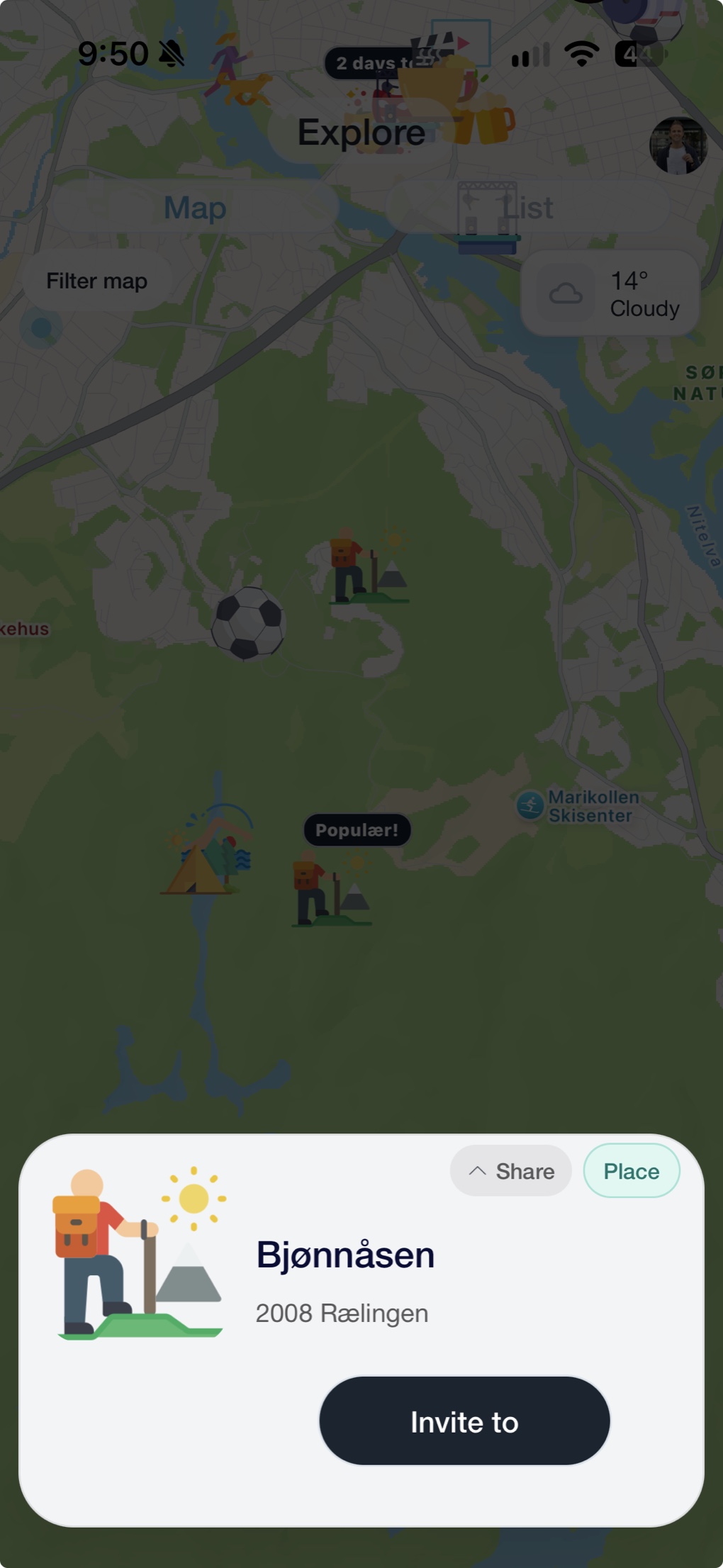The height and width of the screenshot is (1568, 723).
Task: Open the profile picture avatar
Action: coord(678,146)
